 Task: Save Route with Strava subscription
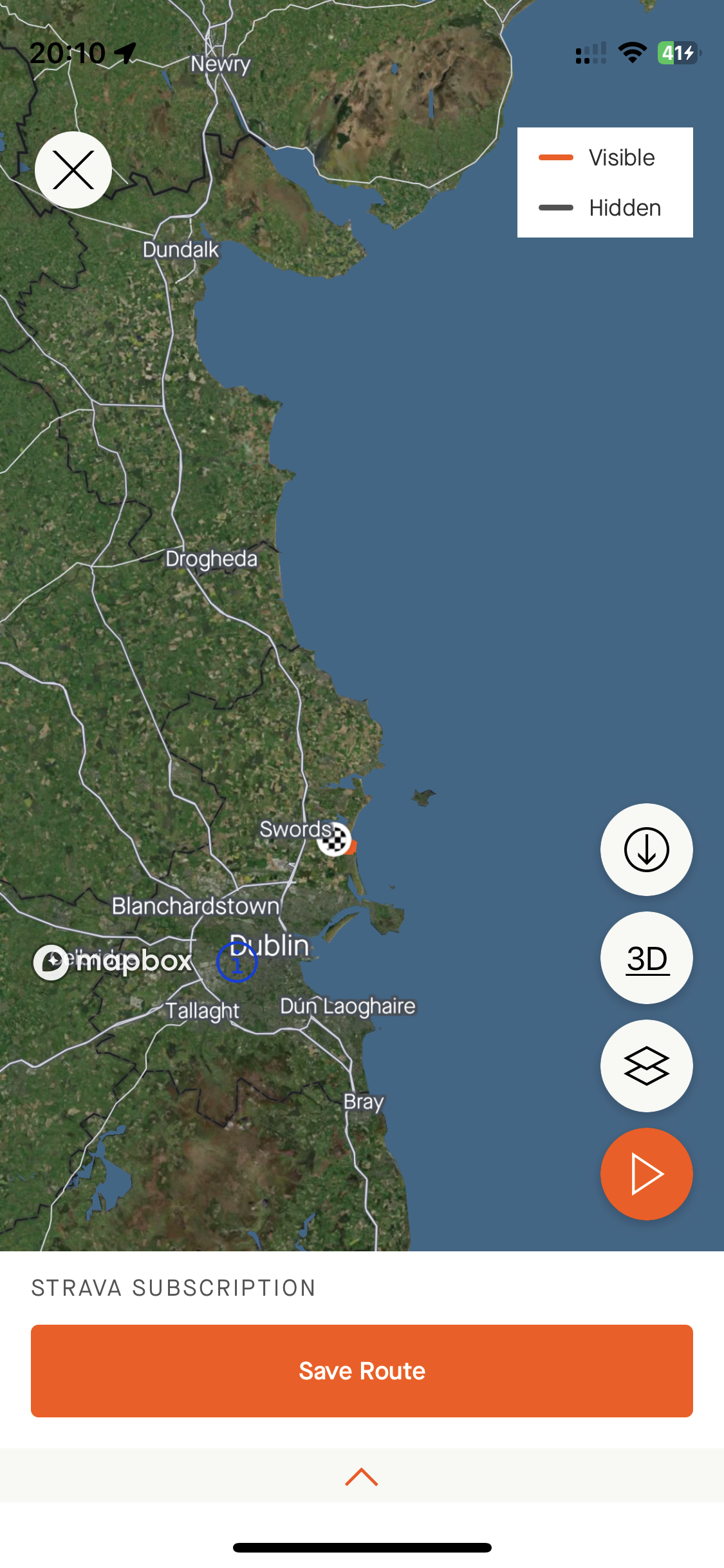[362, 1371]
